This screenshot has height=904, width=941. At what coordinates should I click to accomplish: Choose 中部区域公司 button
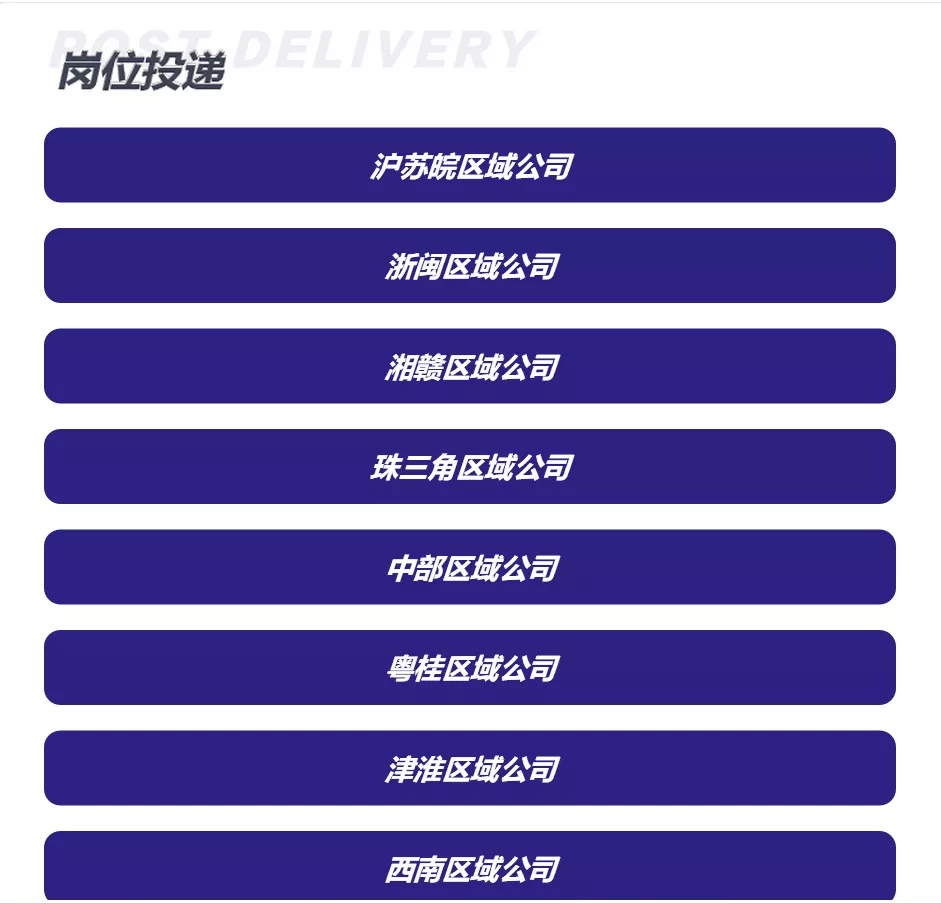[470, 567]
